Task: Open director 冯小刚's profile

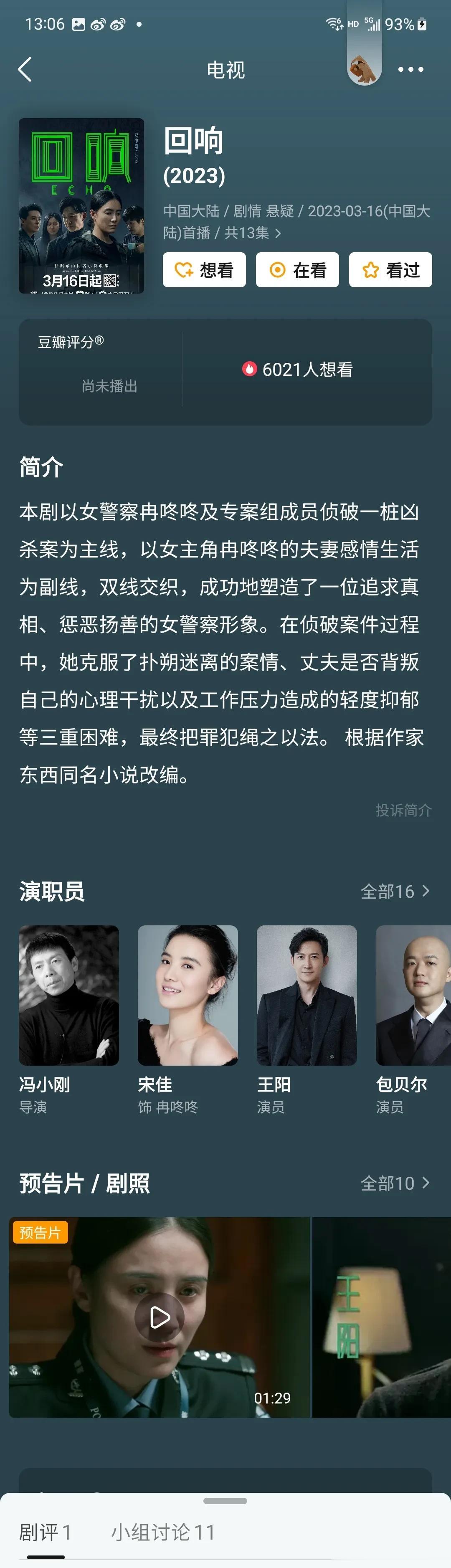Action: point(69,995)
